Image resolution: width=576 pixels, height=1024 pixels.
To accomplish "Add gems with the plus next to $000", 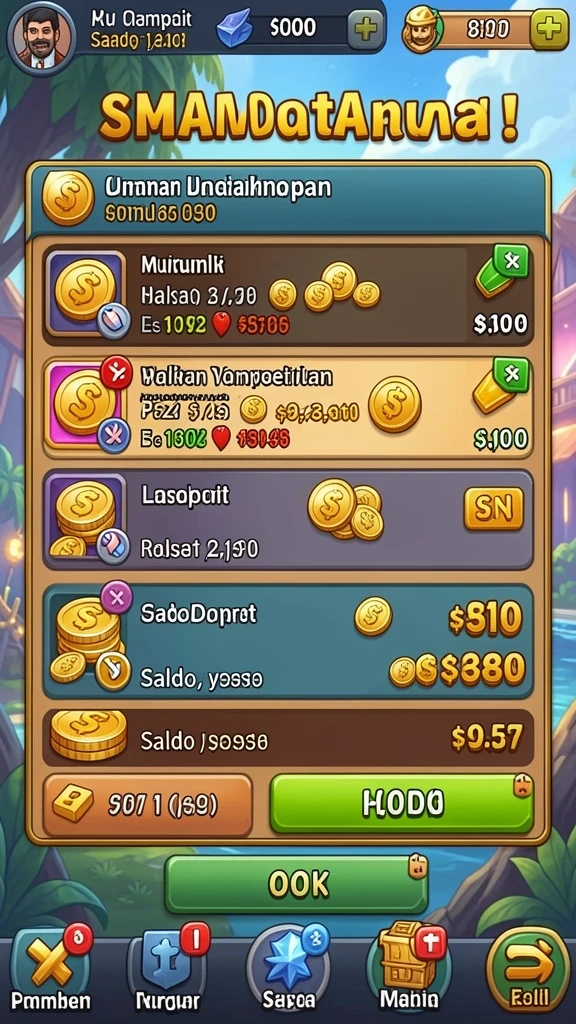I will (365, 29).
